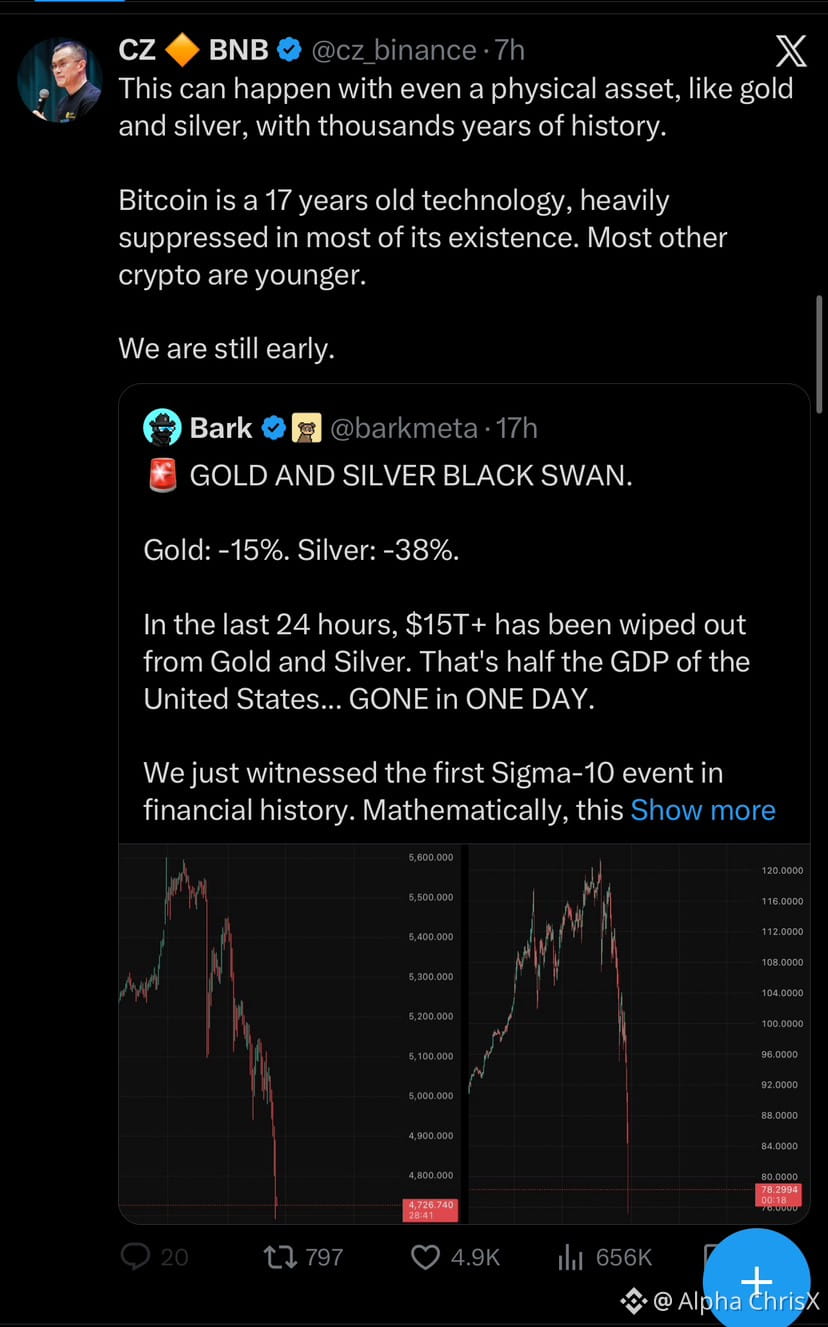Screen dimensions: 828x1327
Task: Repost CZ's post
Action: (303, 1257)
